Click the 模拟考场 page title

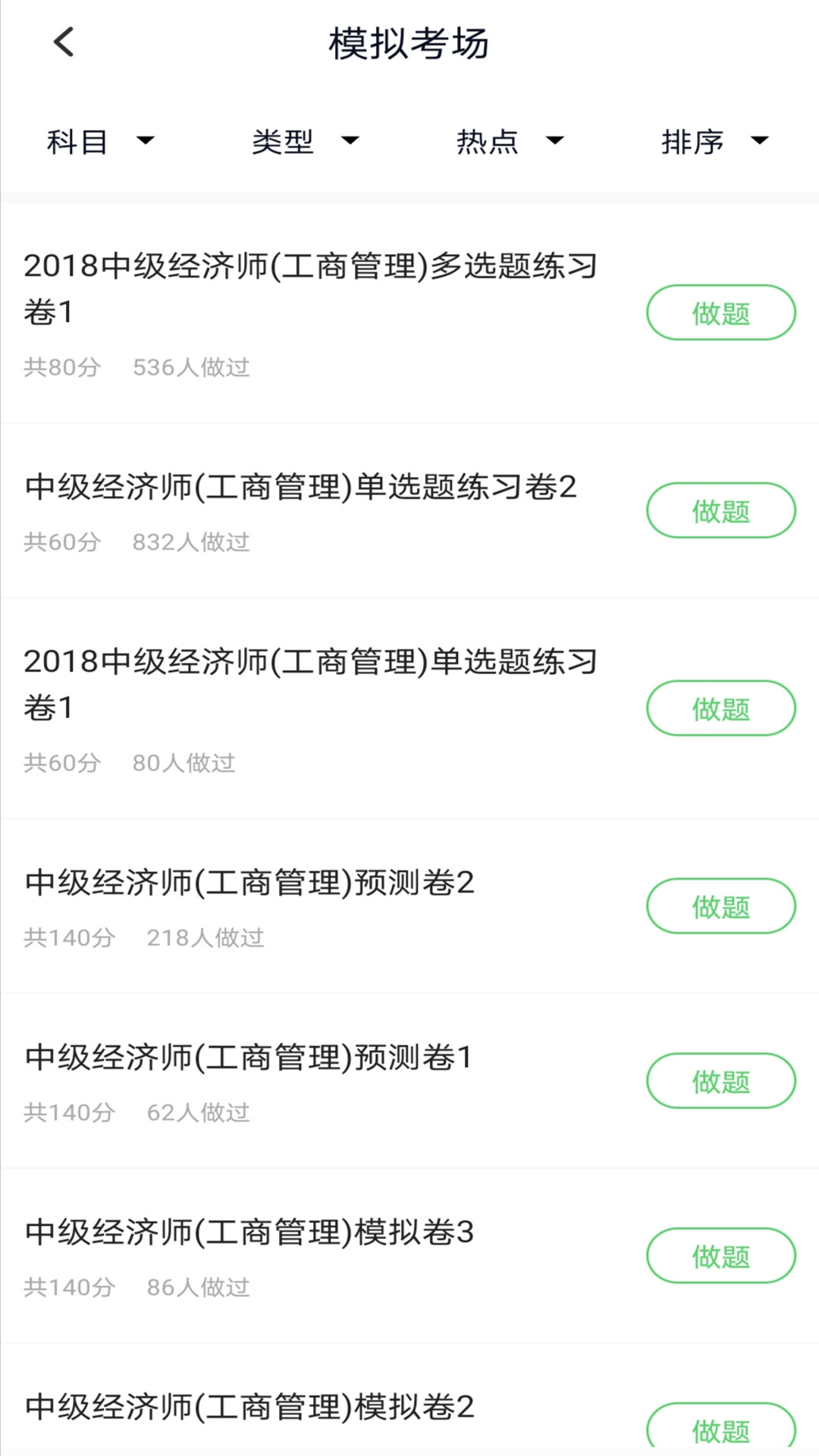tap(409, 43)
